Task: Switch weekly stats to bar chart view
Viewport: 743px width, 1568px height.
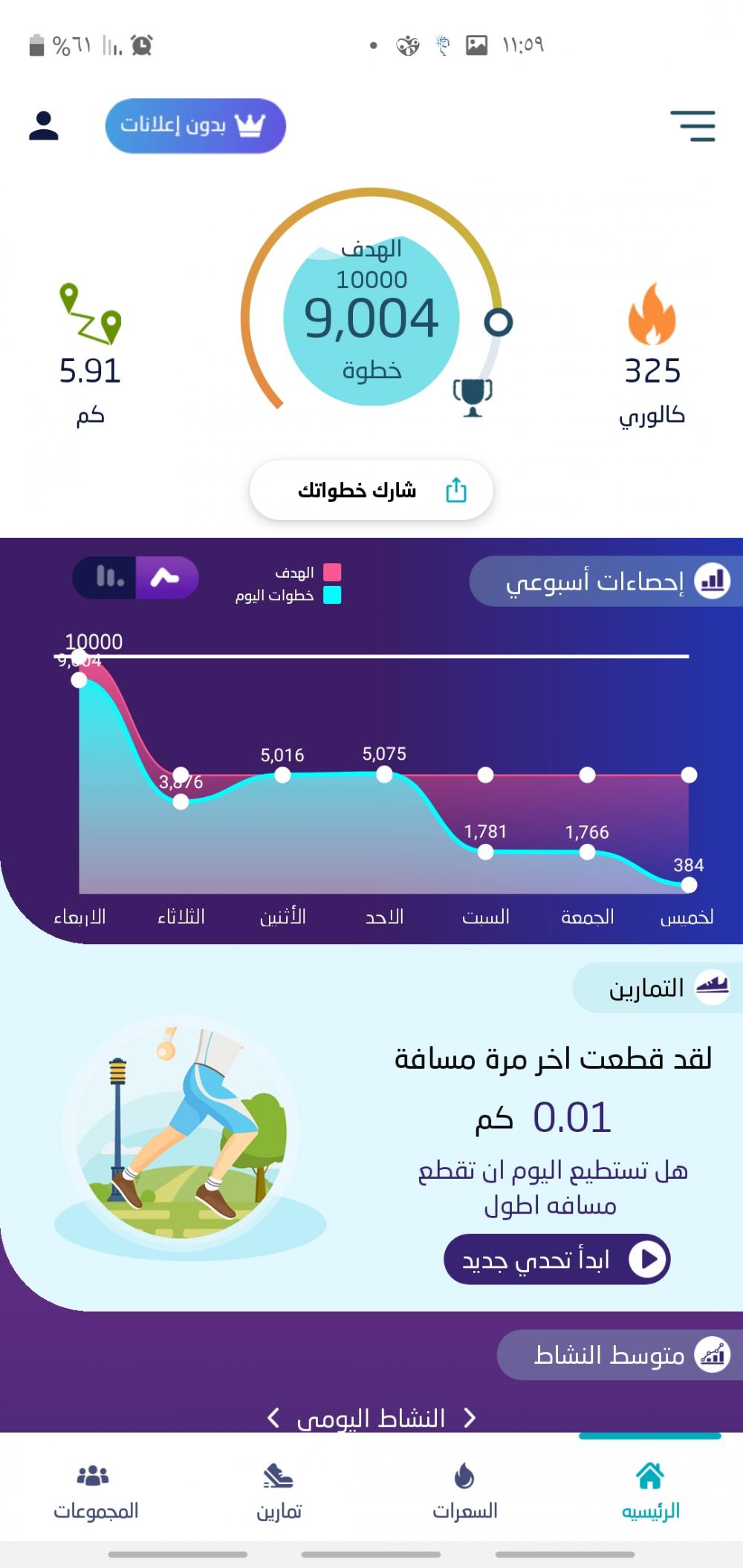Action: (106, 577)
